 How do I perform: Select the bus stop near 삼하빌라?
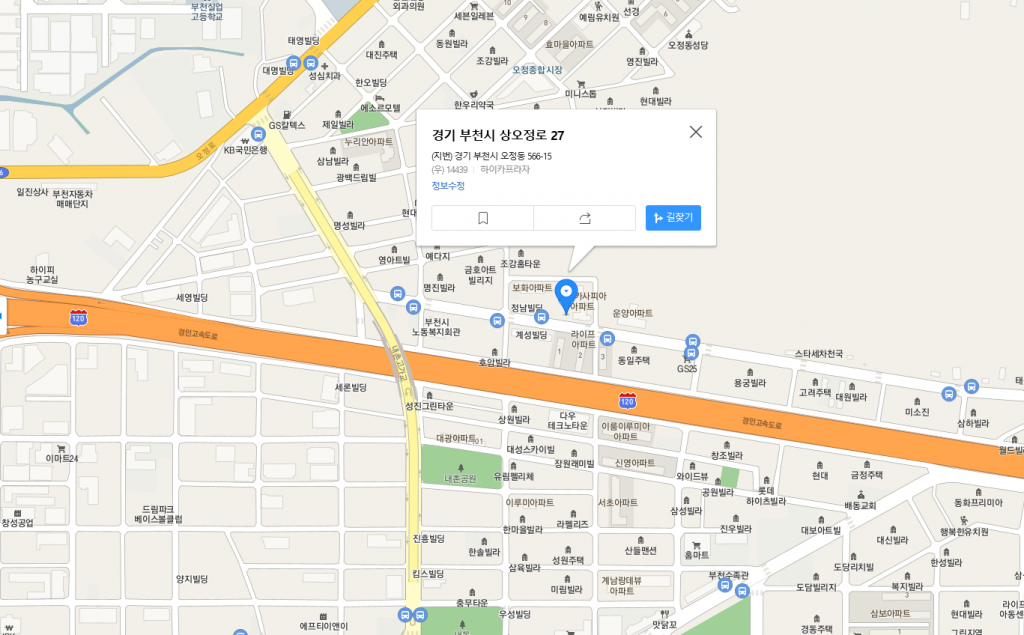[970, 387]
